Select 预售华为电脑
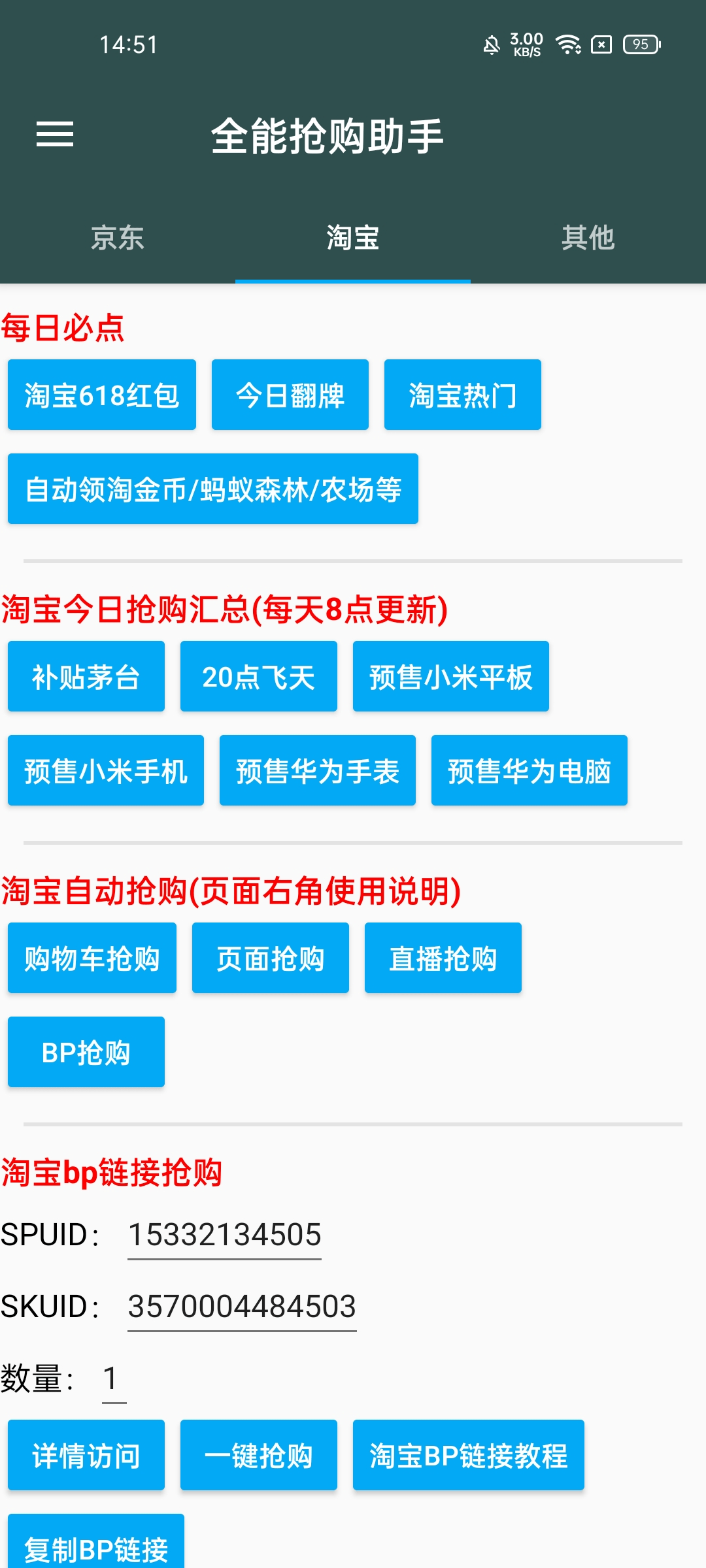Viewport: 706px width, 1568px height. pyautogui.click(x=529, y=771)
